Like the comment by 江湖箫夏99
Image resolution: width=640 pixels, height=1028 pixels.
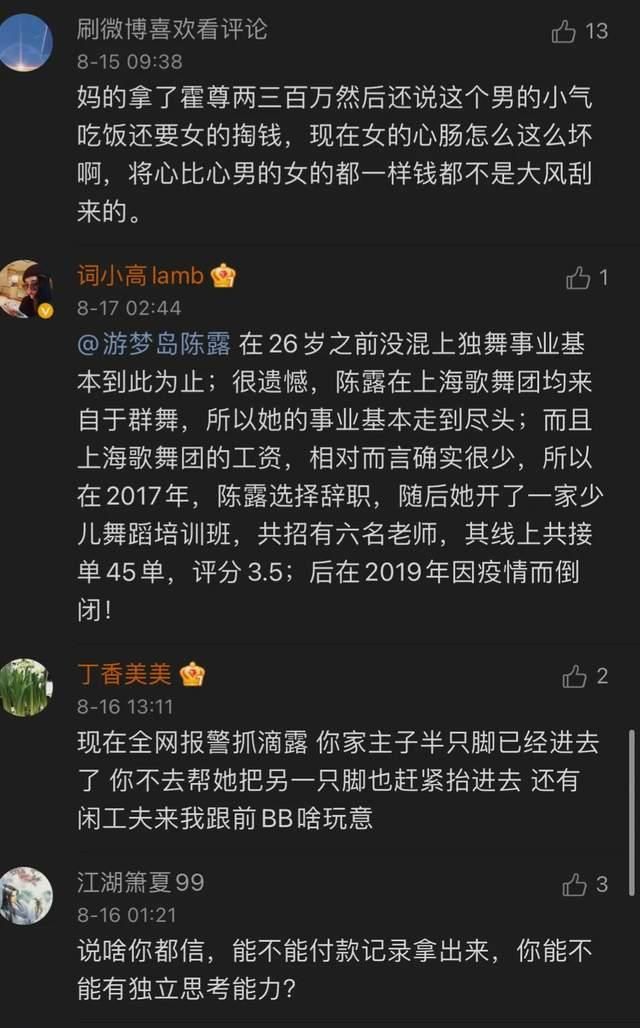click(574, 884)
